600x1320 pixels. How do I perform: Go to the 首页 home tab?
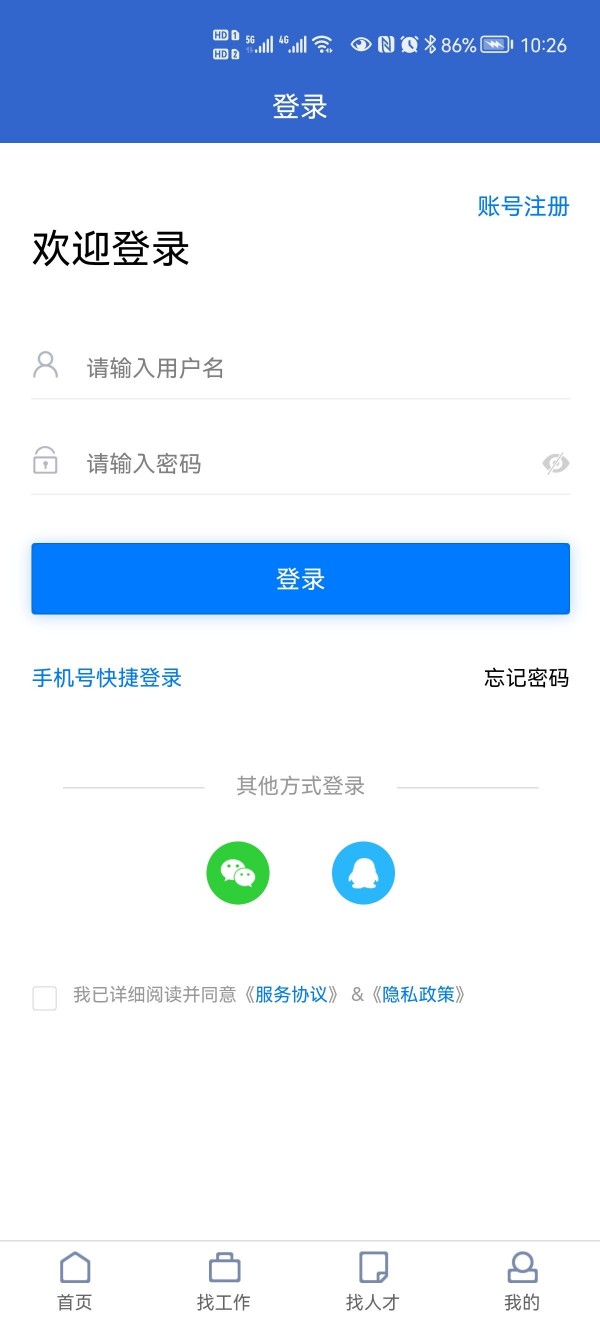[x=75, y=1280]
